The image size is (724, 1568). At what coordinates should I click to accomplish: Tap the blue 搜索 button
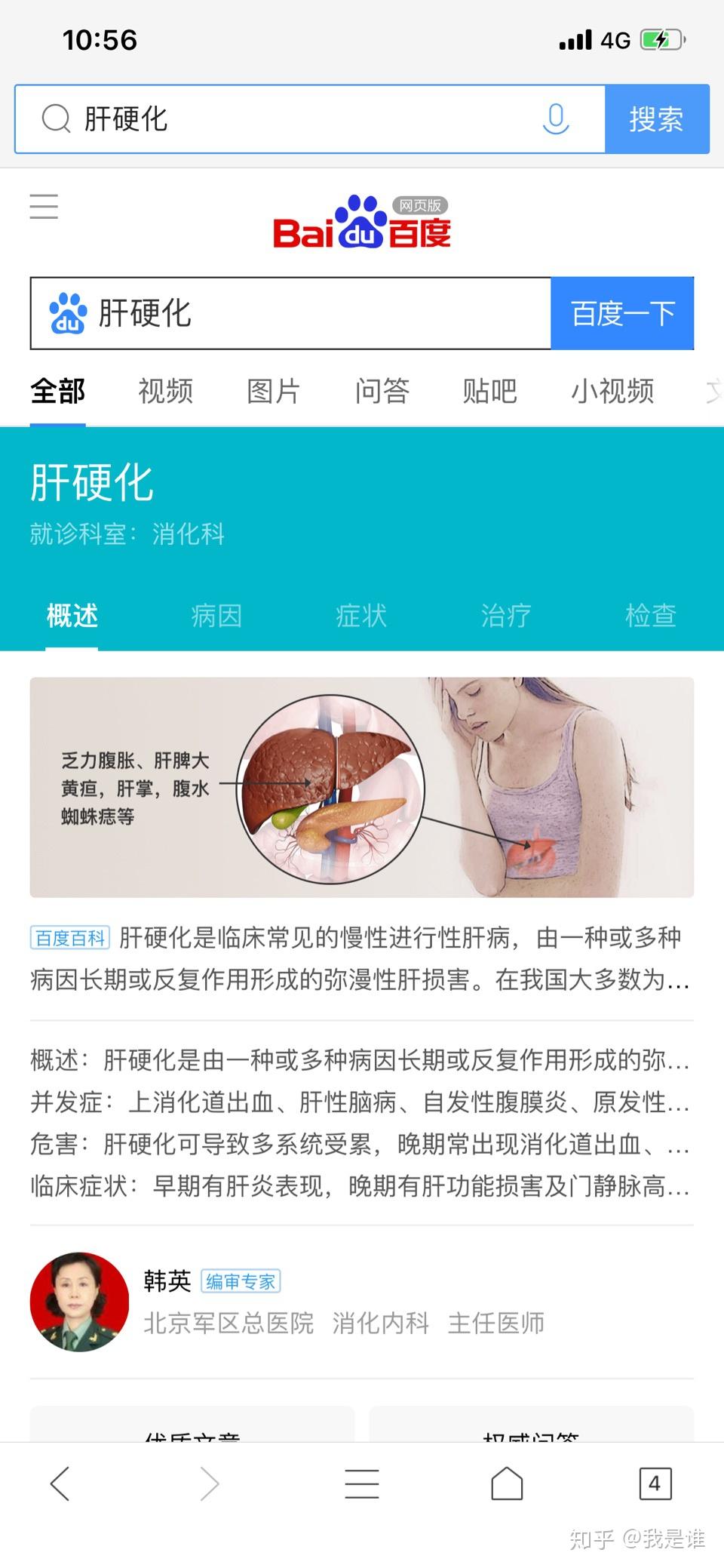656,119
